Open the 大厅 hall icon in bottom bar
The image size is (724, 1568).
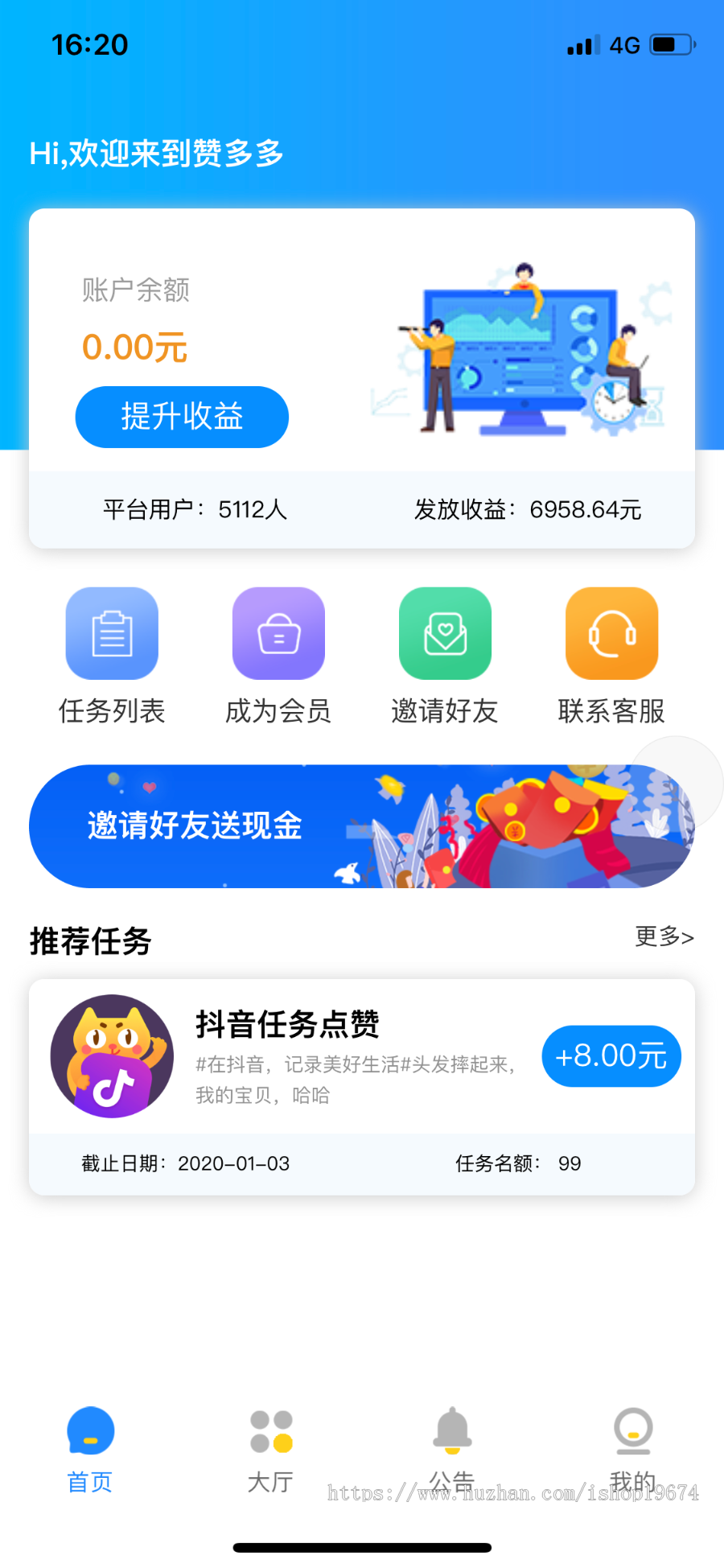(x=269, y=1440)
